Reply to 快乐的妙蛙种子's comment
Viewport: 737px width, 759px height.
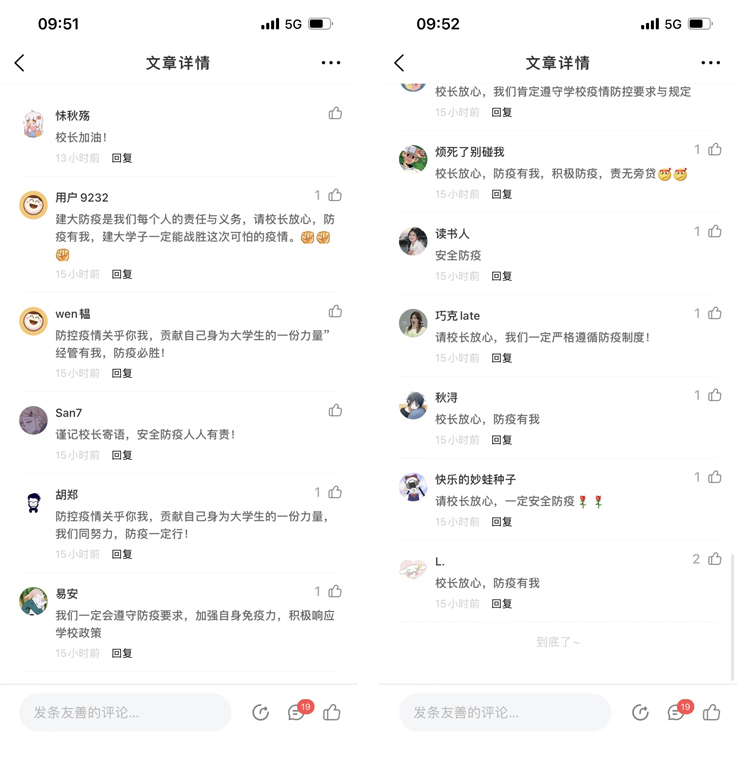coord(502,522)
